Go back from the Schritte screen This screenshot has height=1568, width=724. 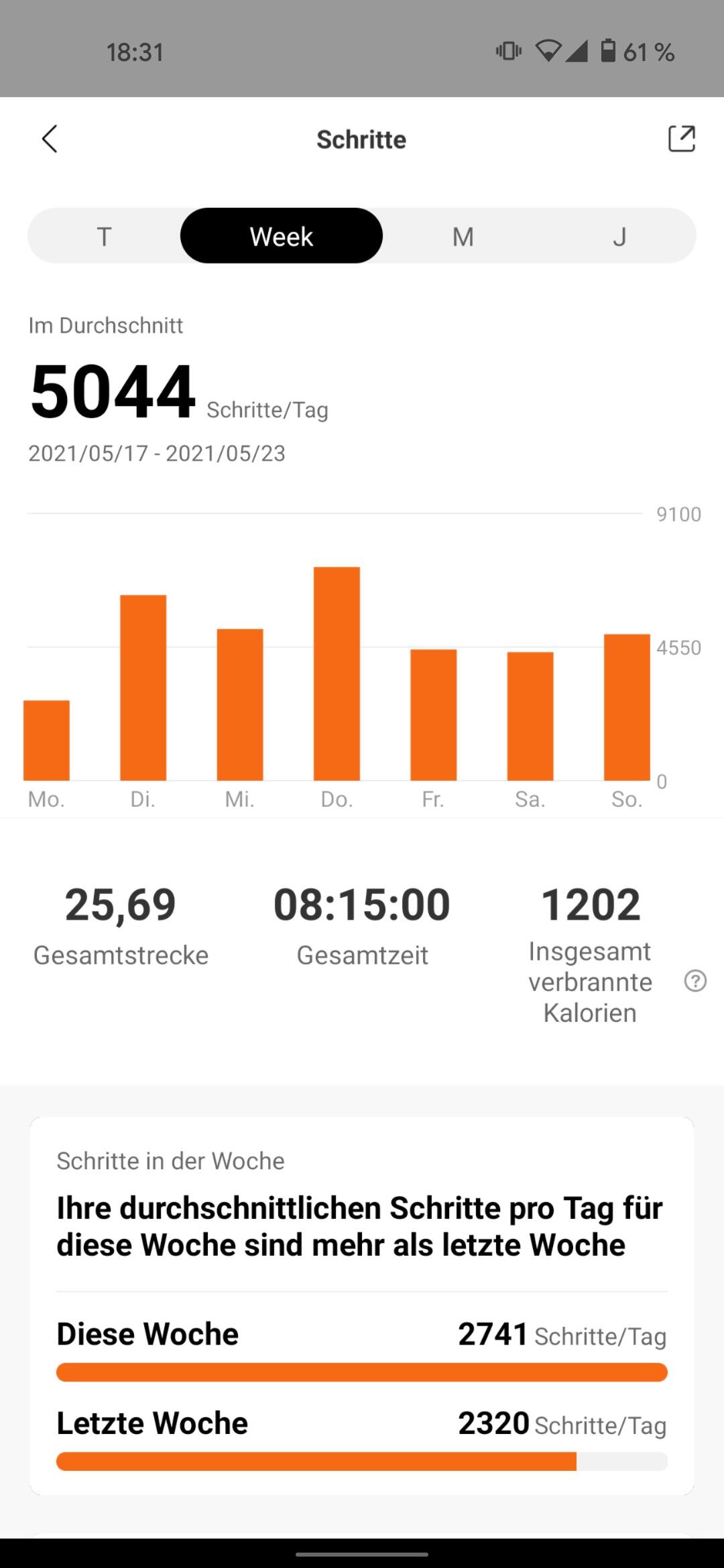tap(50, 139)
